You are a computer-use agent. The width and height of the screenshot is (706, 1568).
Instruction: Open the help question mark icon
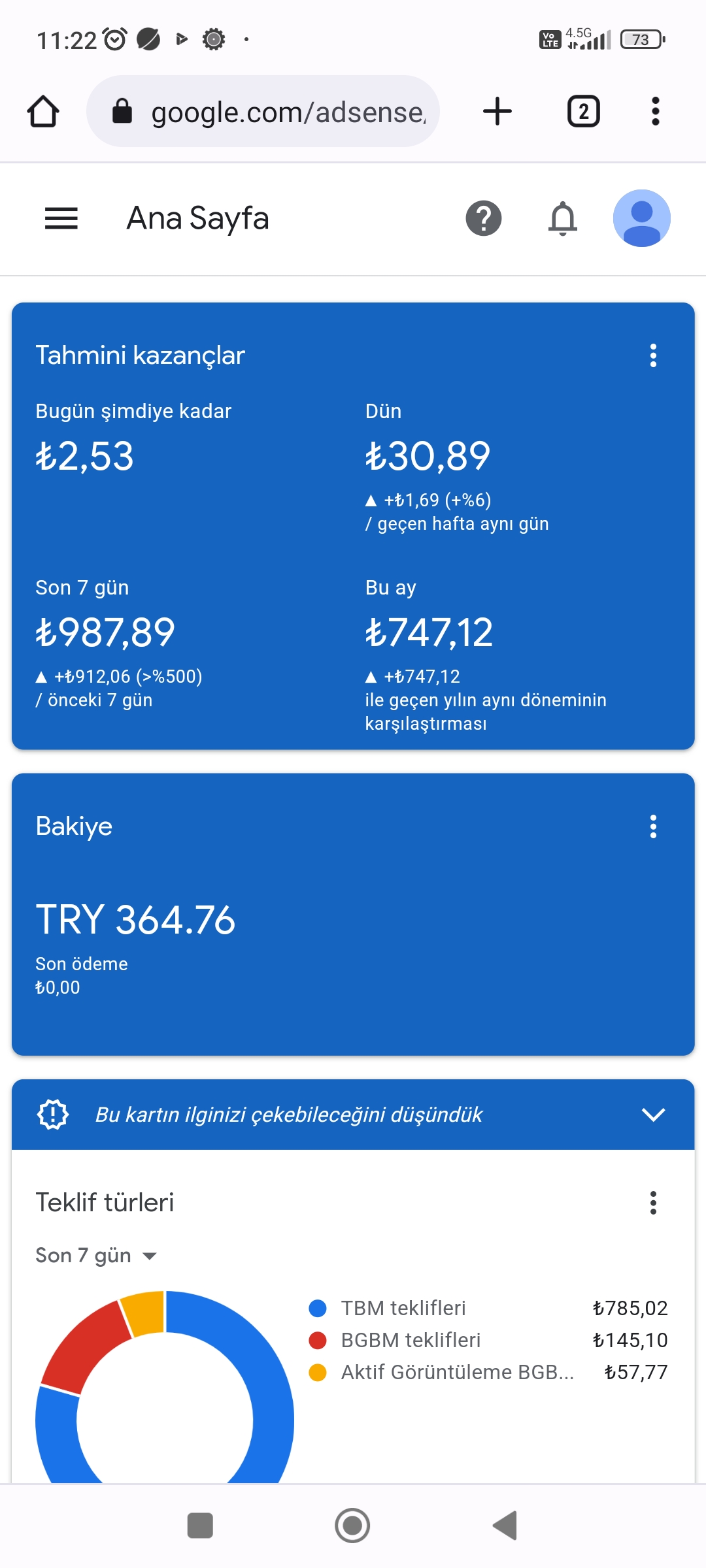(484, 218)
